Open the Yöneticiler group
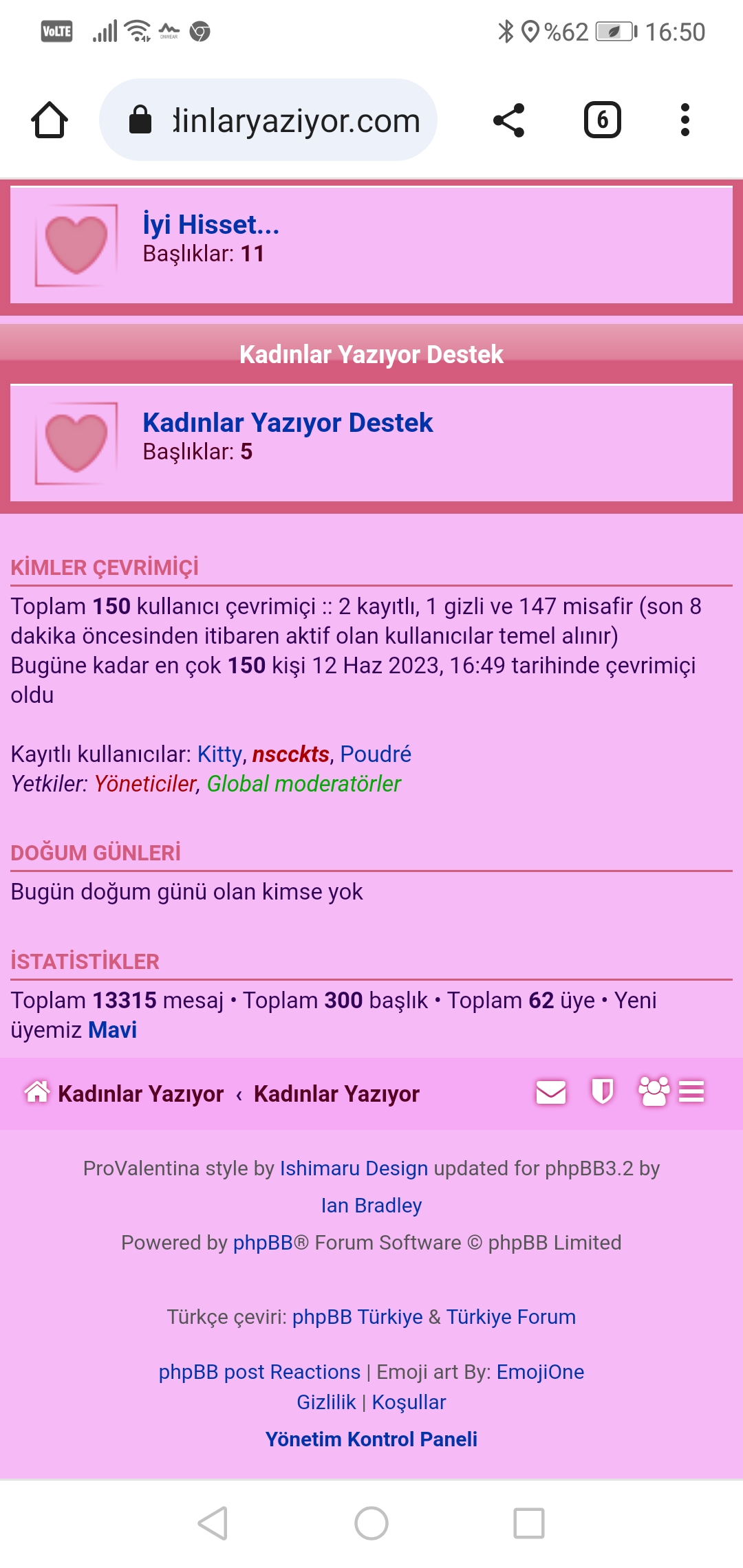 (146, 784)
